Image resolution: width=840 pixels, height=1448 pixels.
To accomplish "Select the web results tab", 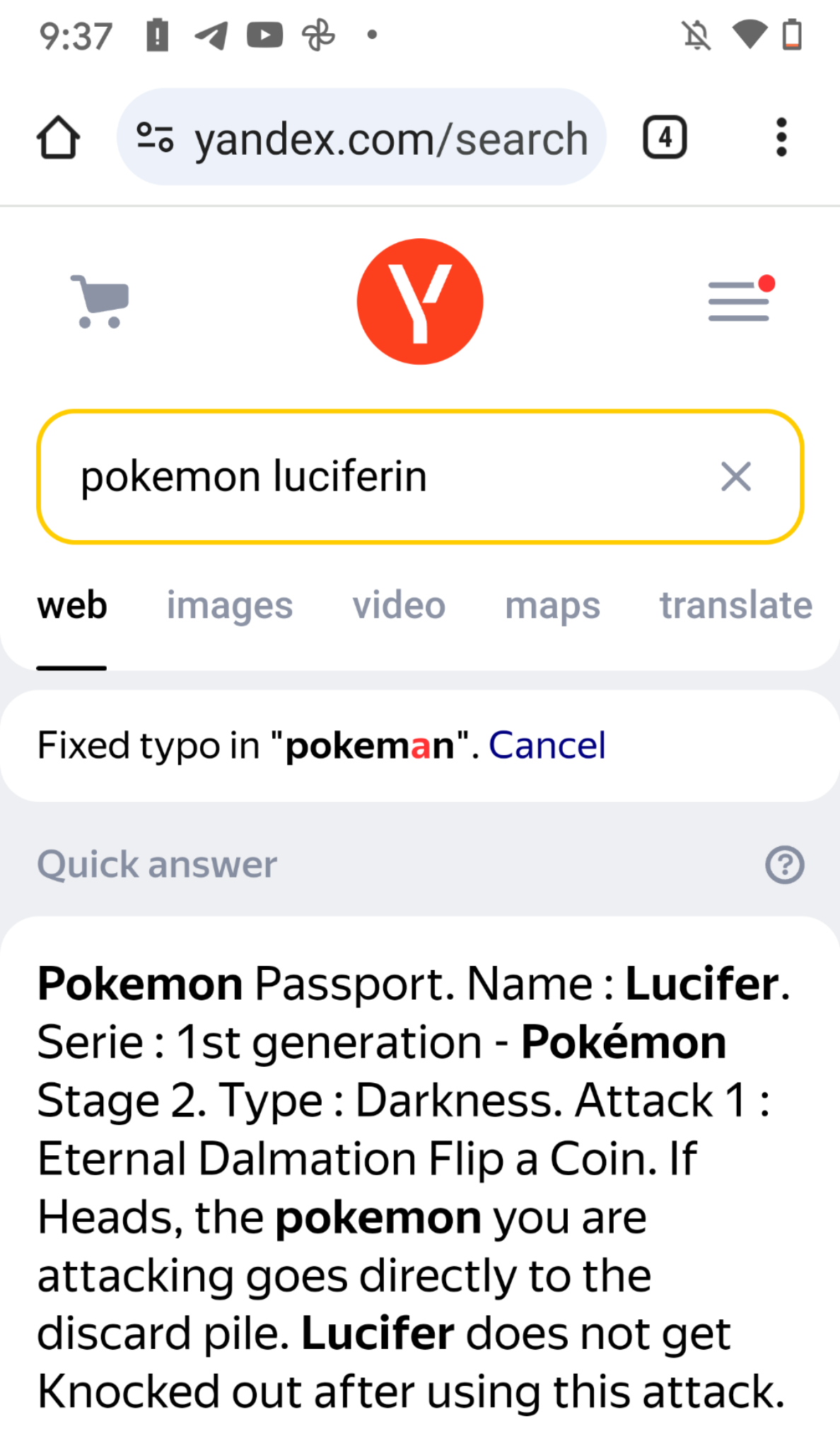I will [x=72, y=606].
